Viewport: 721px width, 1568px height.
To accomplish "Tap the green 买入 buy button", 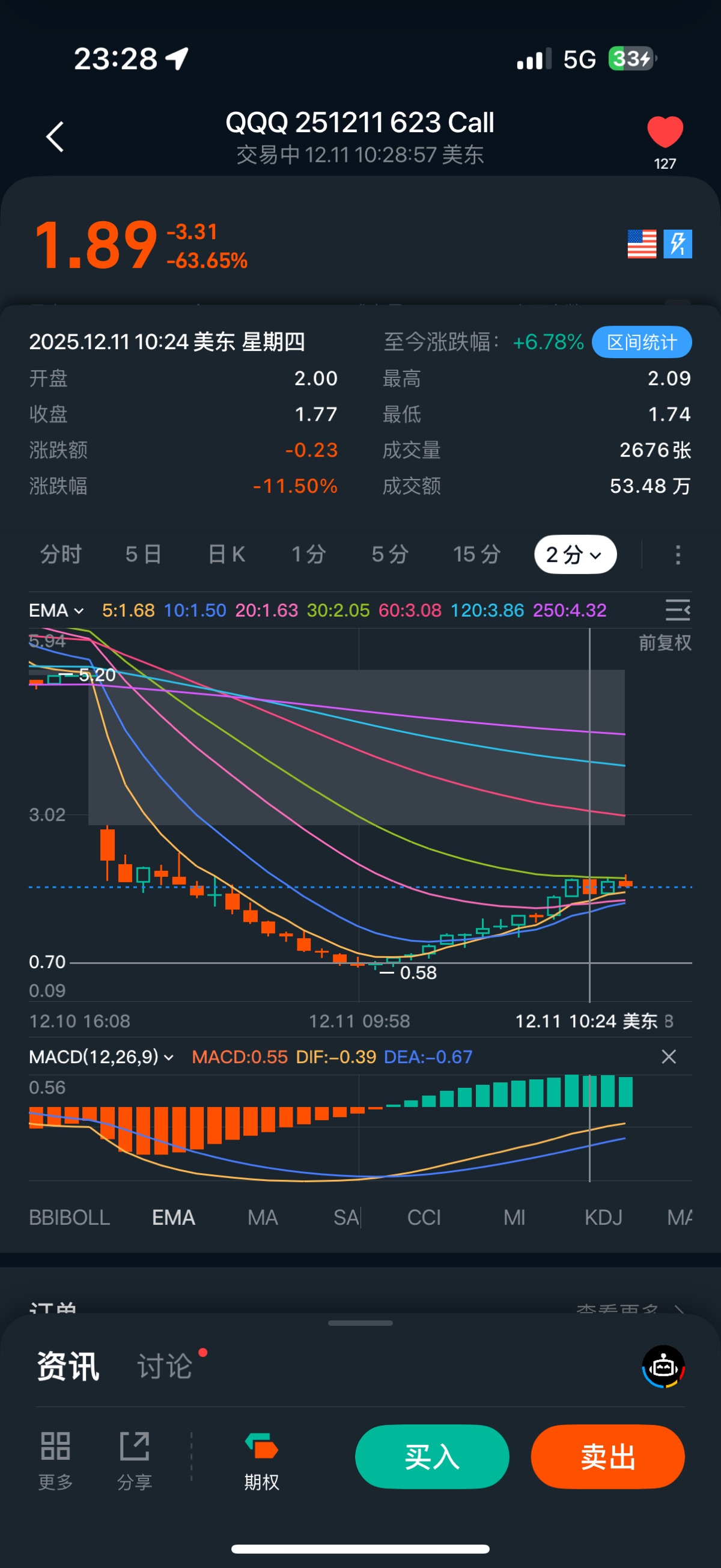I will pyautogui.click(x=432, y=1457).
